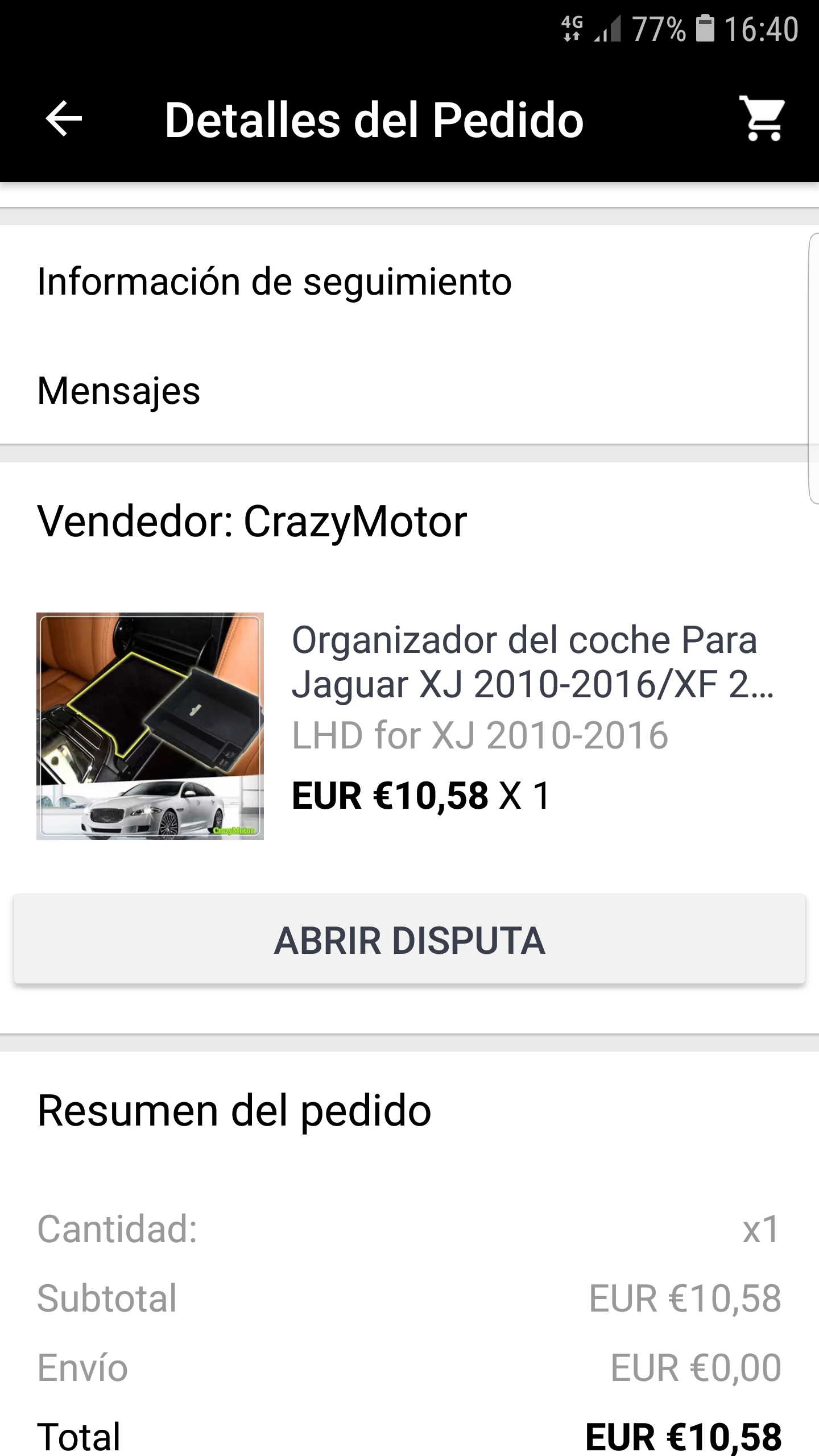Tap the ABRIR DISPUTA button
The width and height of the screenshot is (819, 1456).
pyautogui.click(x=409, y=940)
